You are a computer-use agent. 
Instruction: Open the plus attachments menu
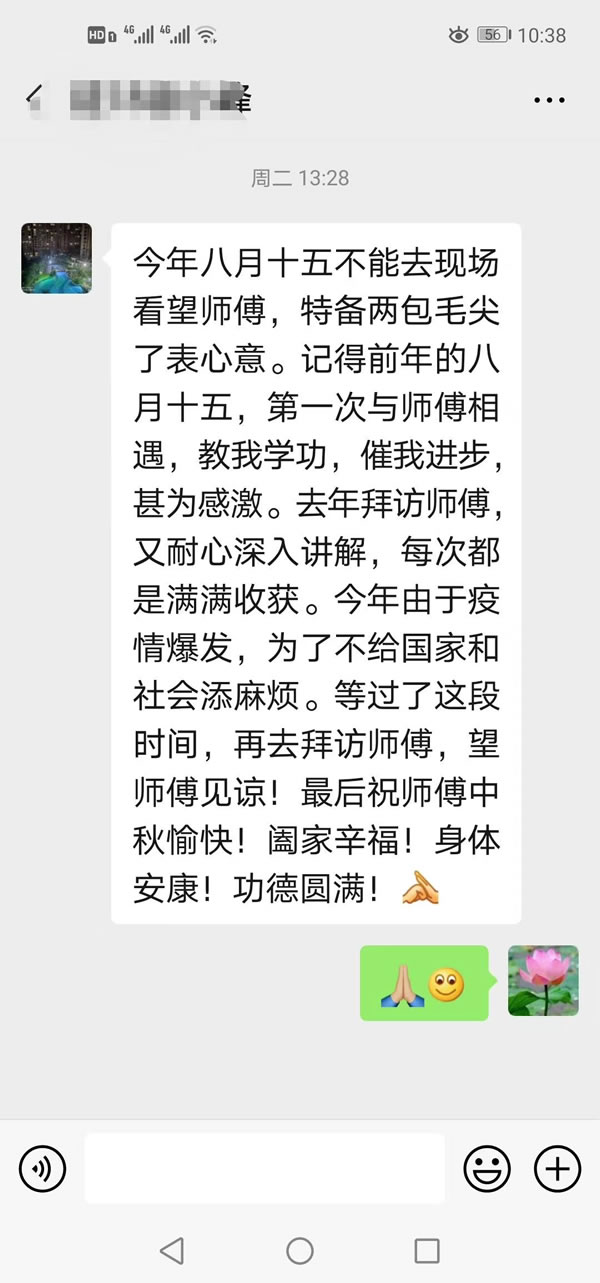pyautogui.click(x=557, y=1168)
